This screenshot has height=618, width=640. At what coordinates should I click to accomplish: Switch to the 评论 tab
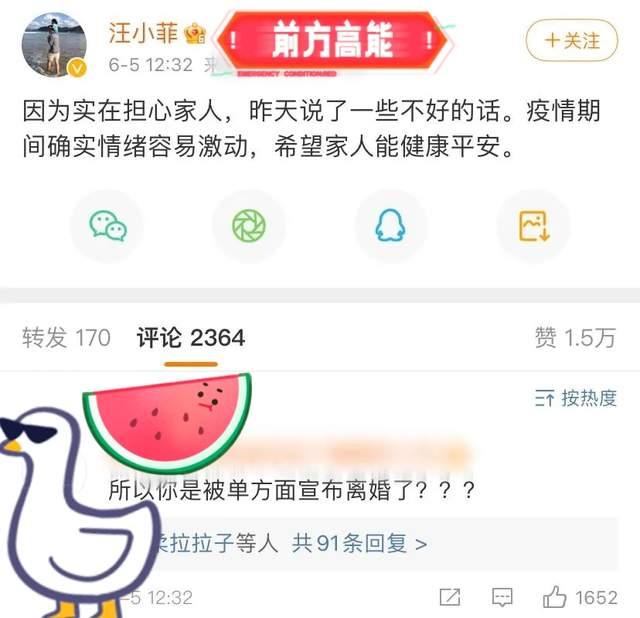point(190,338)
